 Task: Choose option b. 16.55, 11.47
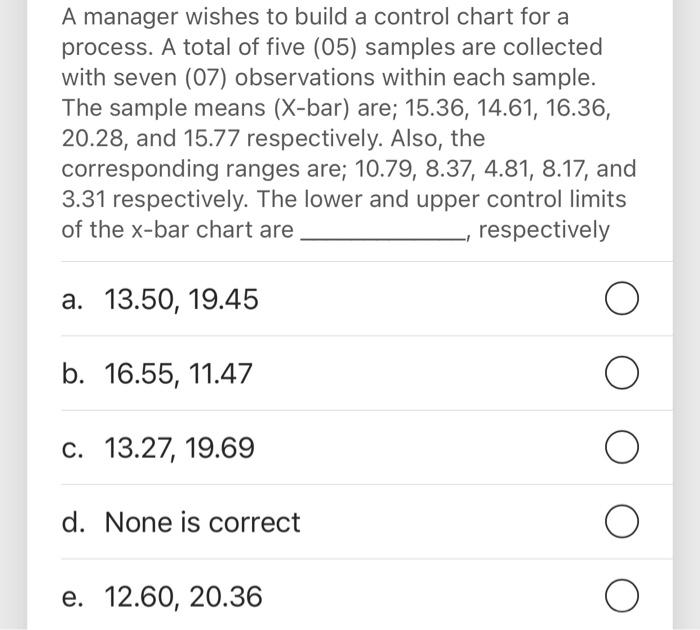click(x=622, y=374)
